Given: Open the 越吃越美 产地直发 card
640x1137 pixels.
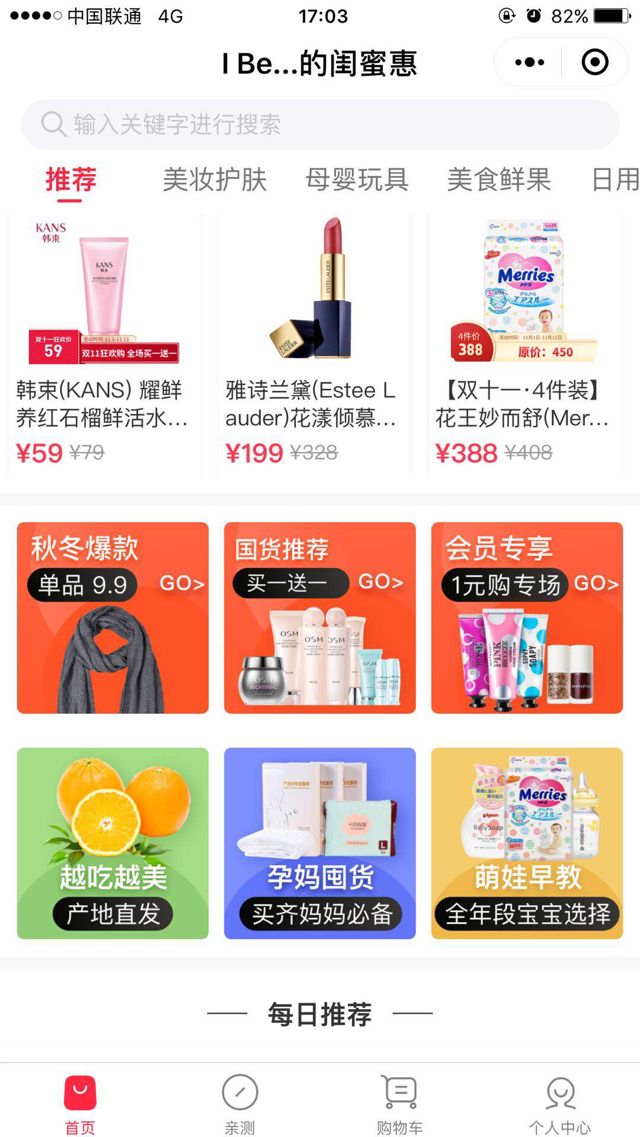Looking at the screenshot, I should point(113,843).
